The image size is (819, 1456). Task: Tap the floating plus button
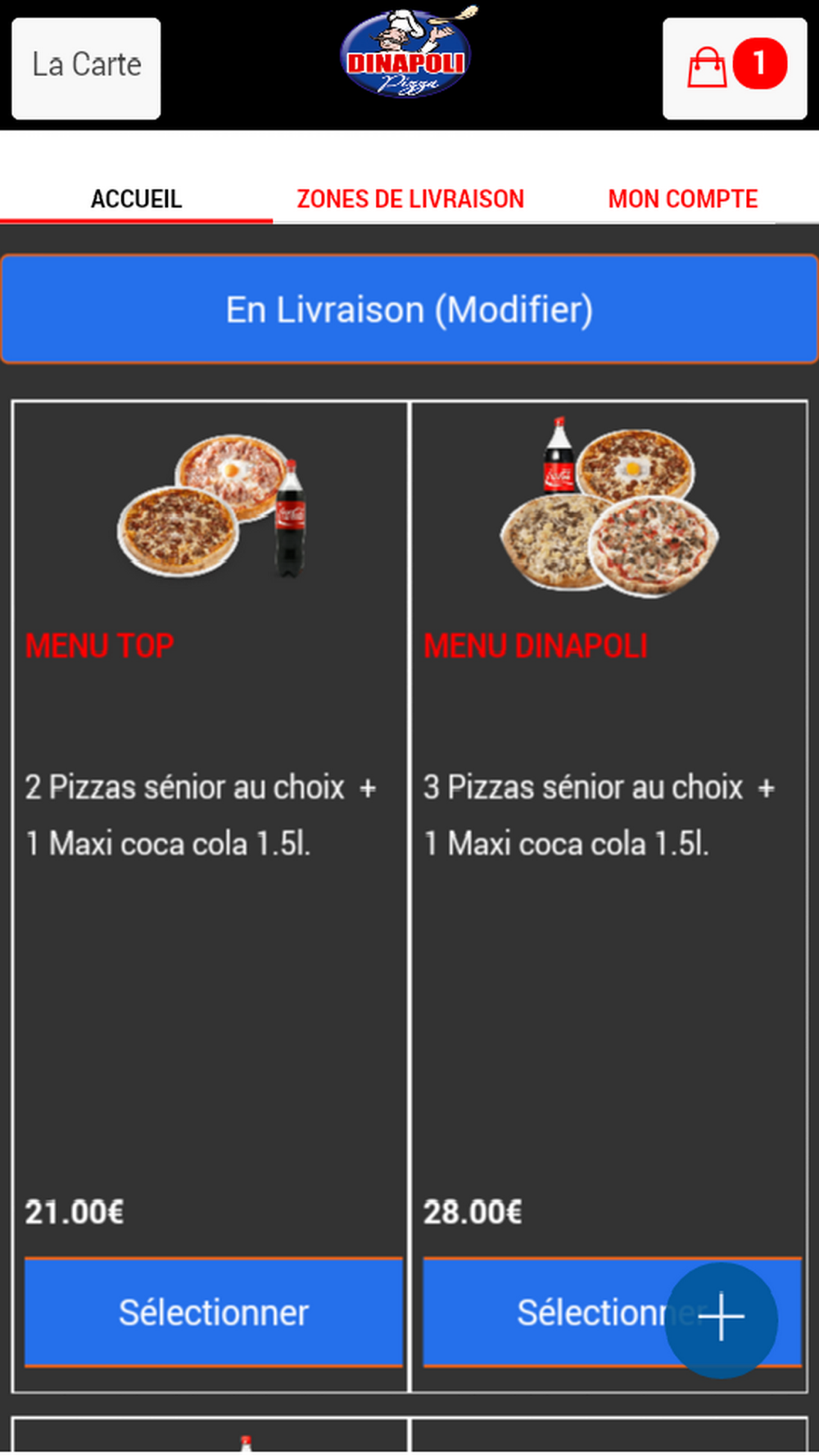721,1318
